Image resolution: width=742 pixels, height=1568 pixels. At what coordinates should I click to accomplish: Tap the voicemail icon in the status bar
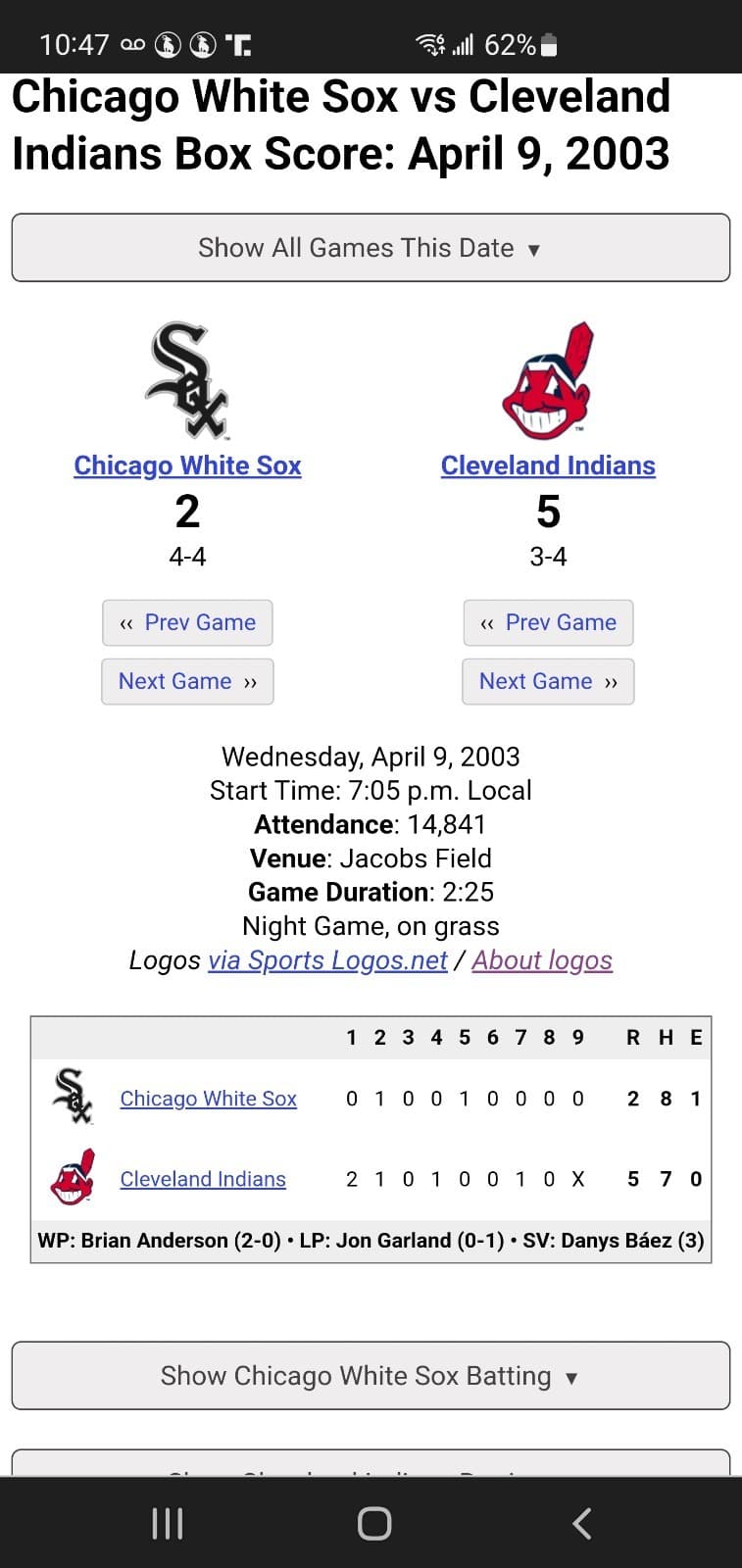click(x=133, y=43)
